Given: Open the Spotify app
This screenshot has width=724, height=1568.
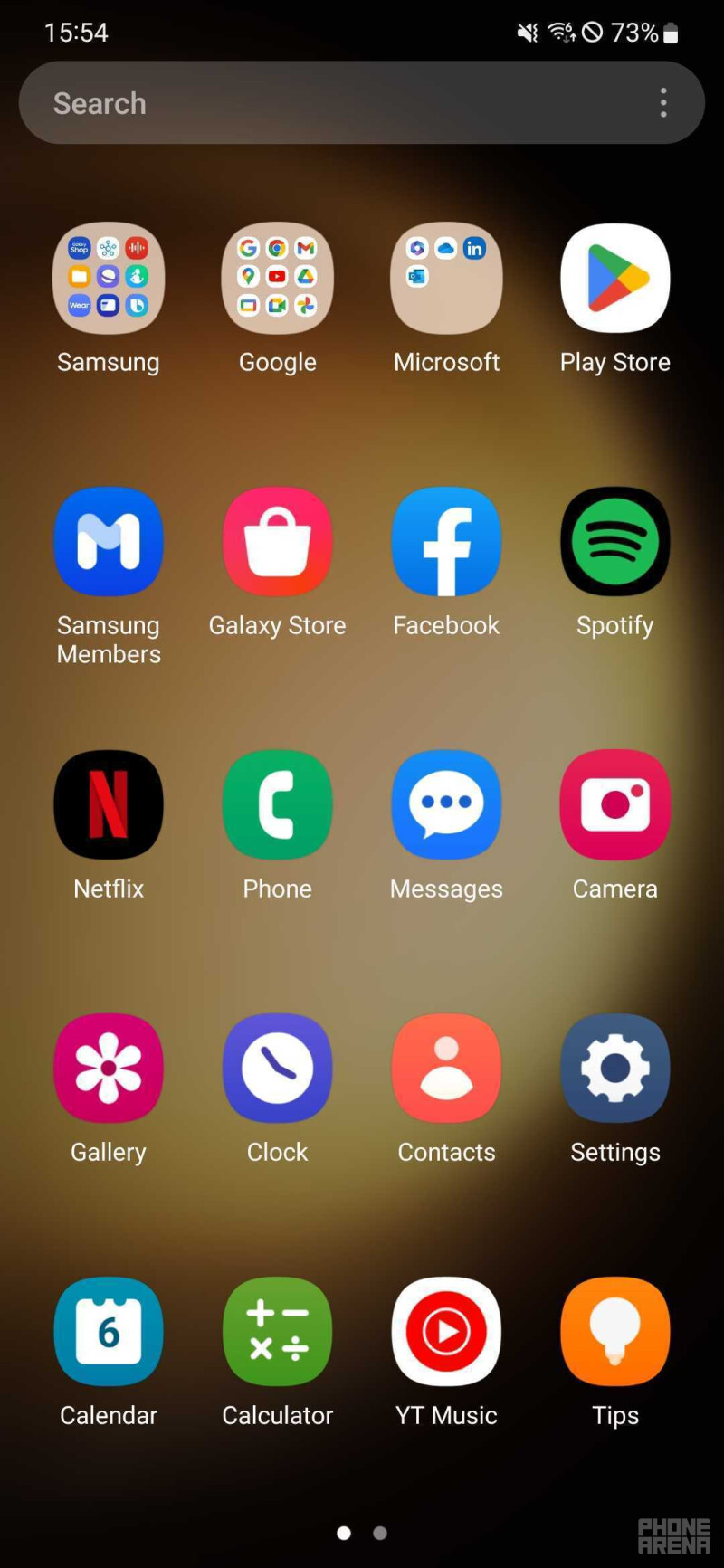Looking at the screenshot, I should click(x=614, y=541).
